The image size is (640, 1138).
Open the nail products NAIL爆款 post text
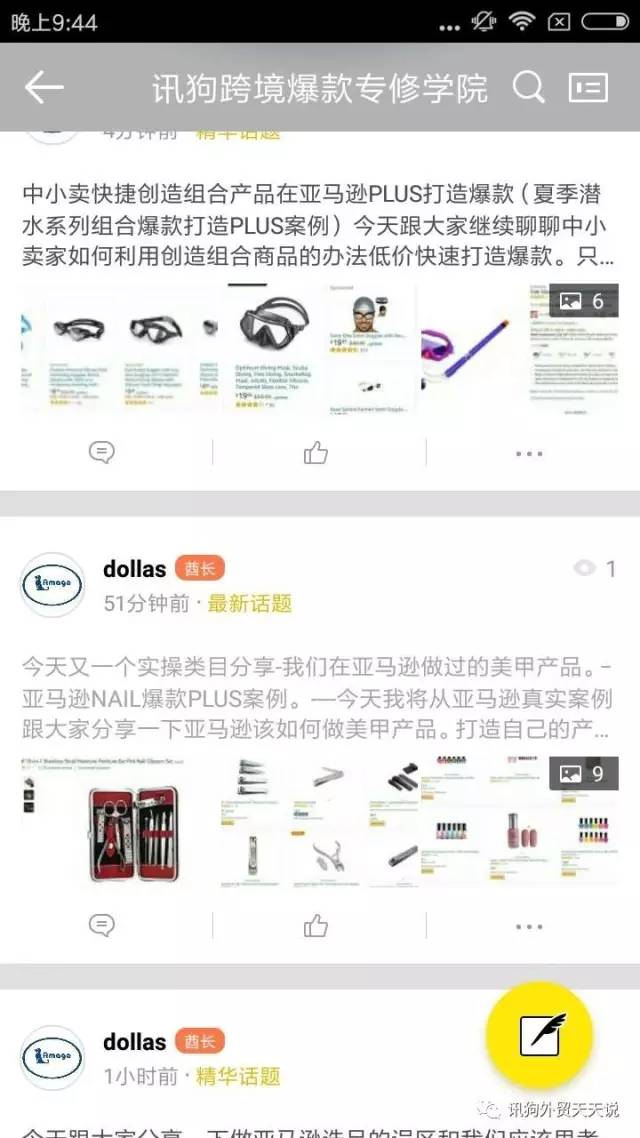(318, 697)
